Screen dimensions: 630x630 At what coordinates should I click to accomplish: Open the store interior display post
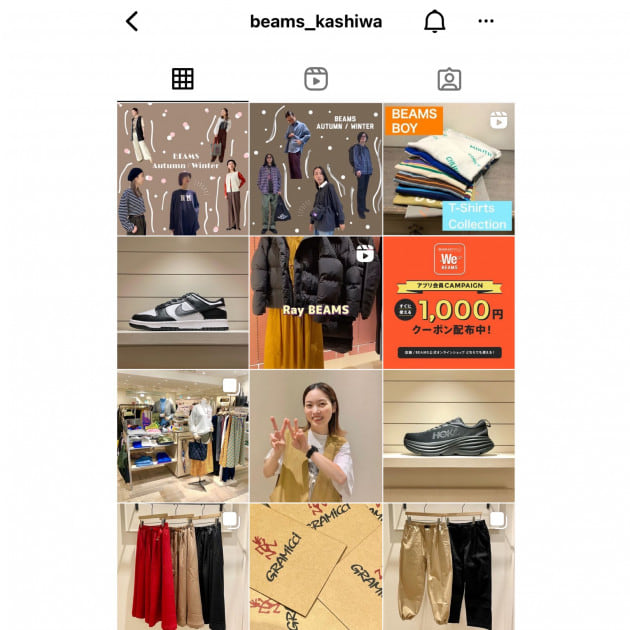tap(182, 436)
